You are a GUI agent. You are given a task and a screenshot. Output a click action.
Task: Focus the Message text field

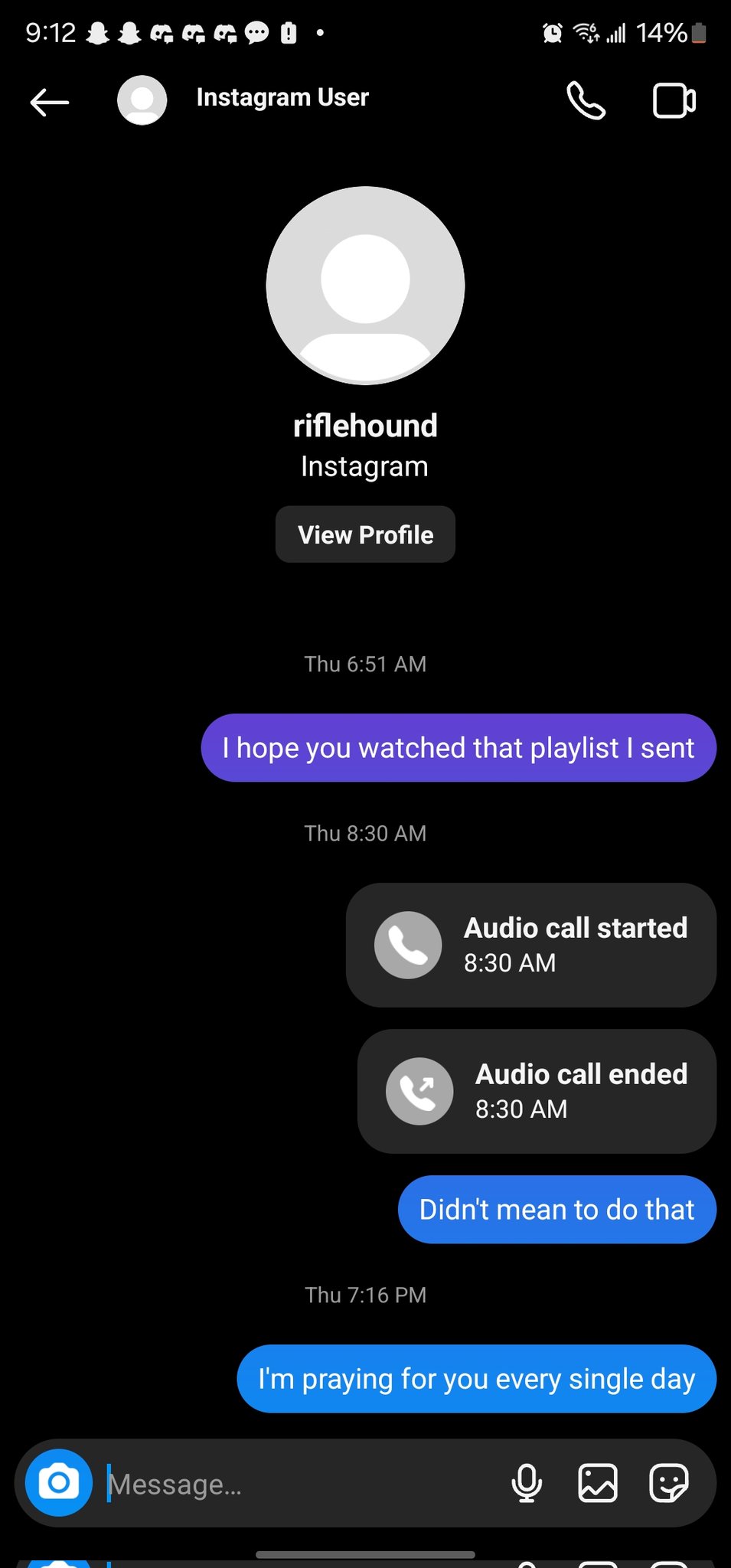[x=299, y=1485]
